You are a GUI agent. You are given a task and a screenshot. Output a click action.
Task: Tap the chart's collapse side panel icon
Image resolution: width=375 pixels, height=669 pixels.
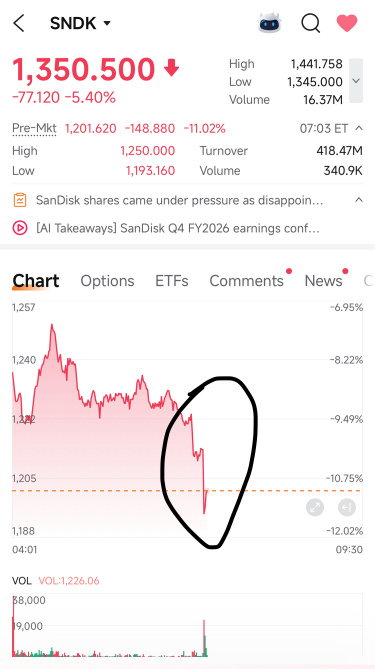(347, 507)
